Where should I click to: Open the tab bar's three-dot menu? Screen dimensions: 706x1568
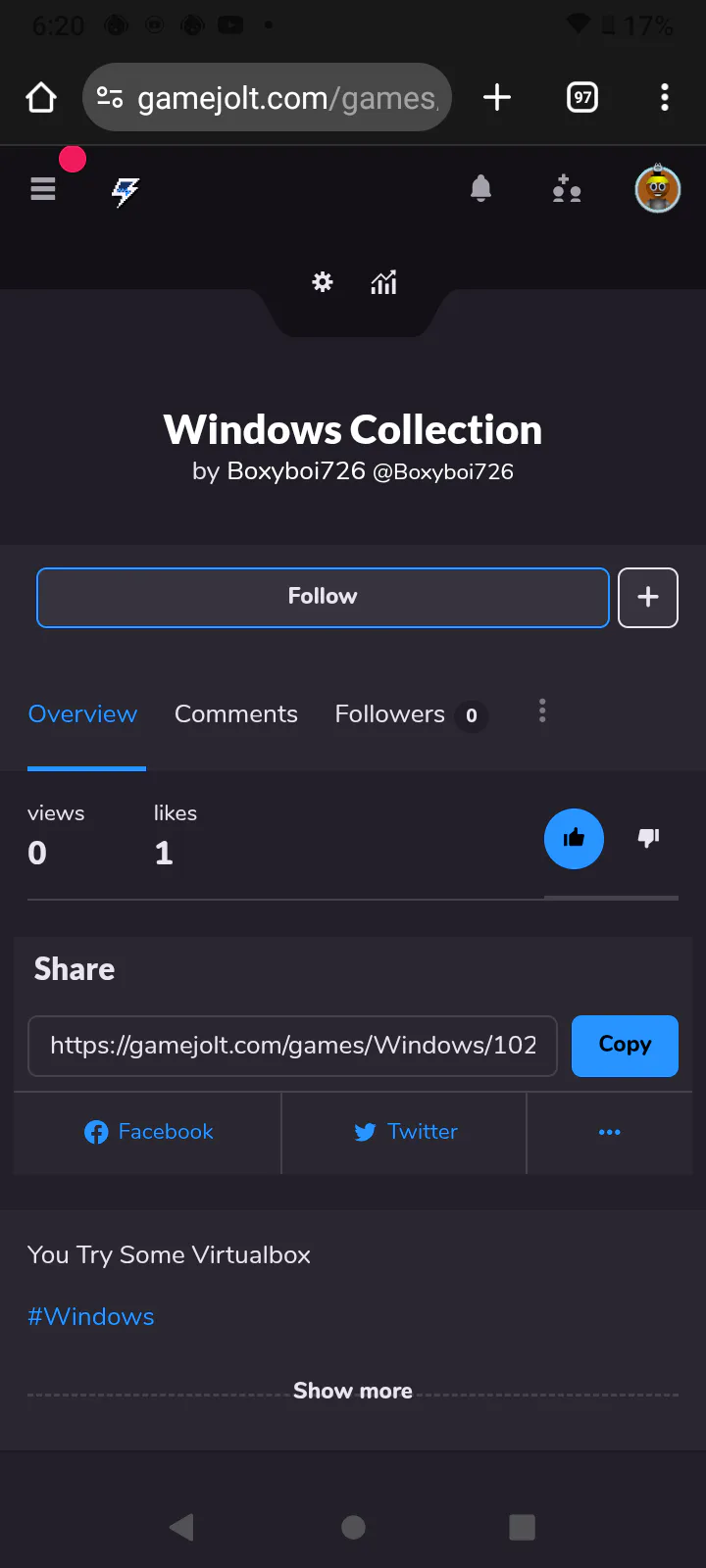tap(542, 711)
